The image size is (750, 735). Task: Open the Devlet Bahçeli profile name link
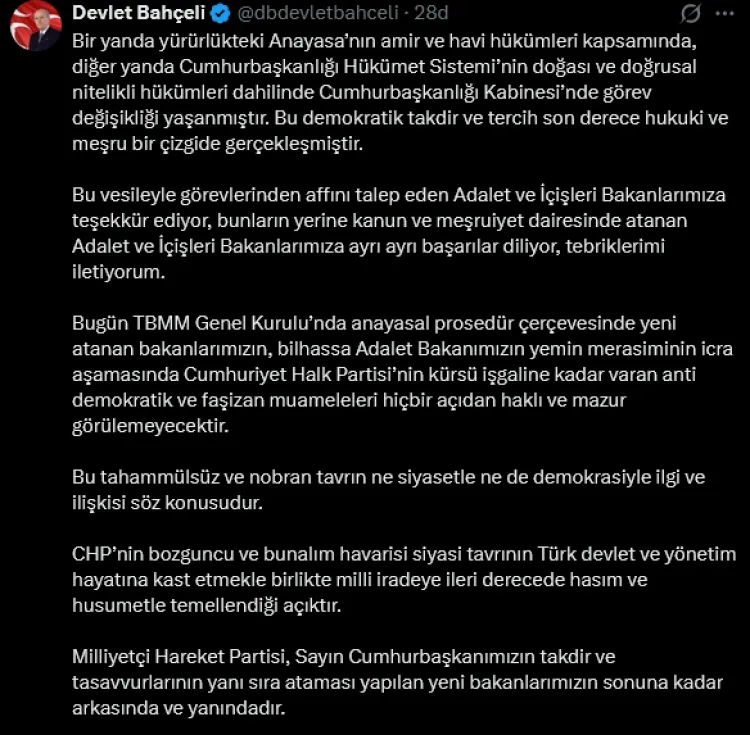tap(138, 13)
